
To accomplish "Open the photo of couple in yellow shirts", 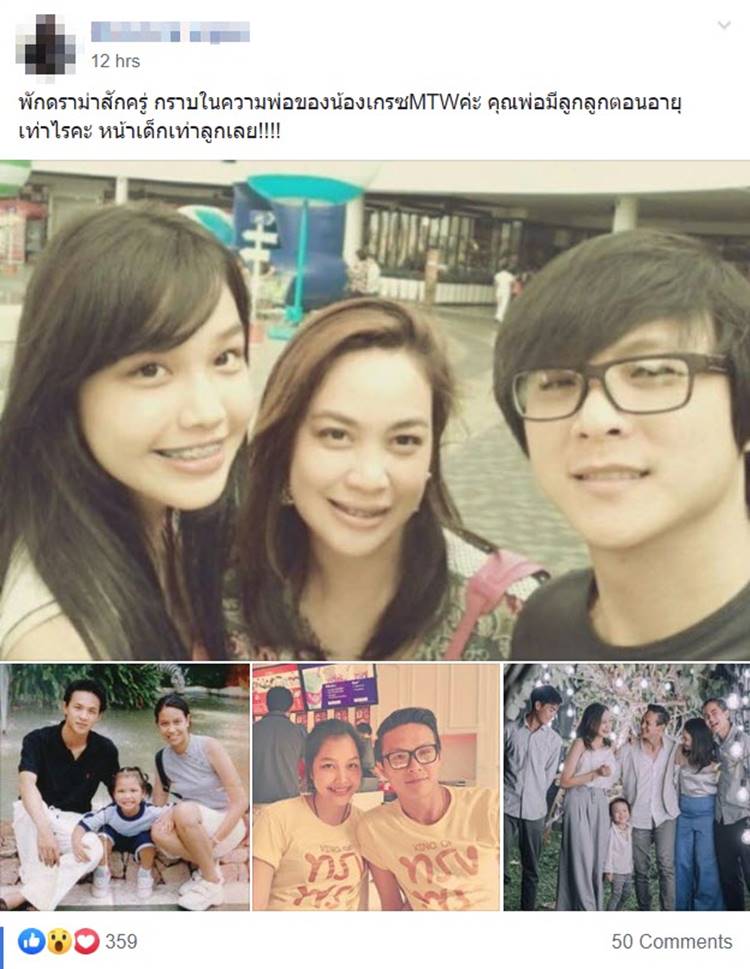I will coord(376,787).
